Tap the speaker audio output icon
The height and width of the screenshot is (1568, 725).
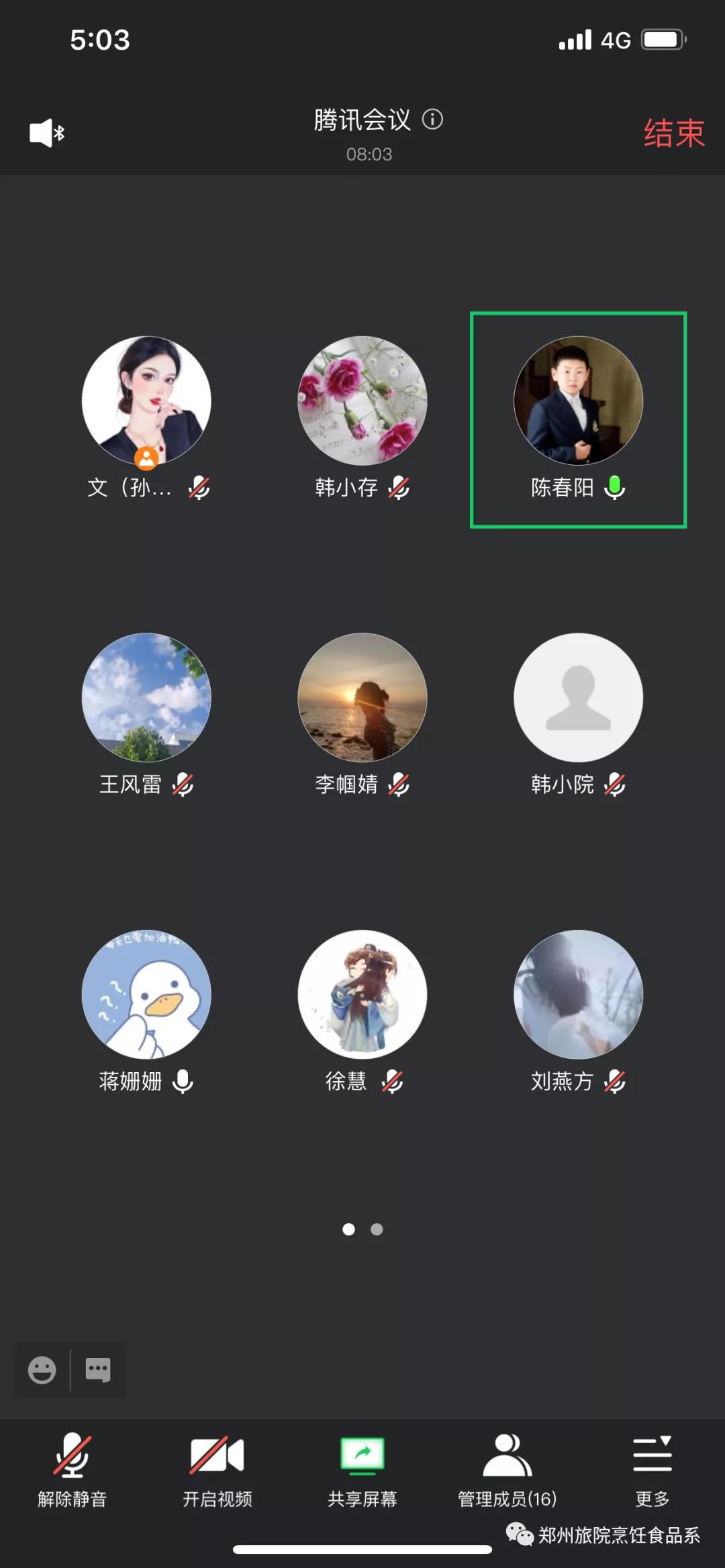tap(46, 133)
